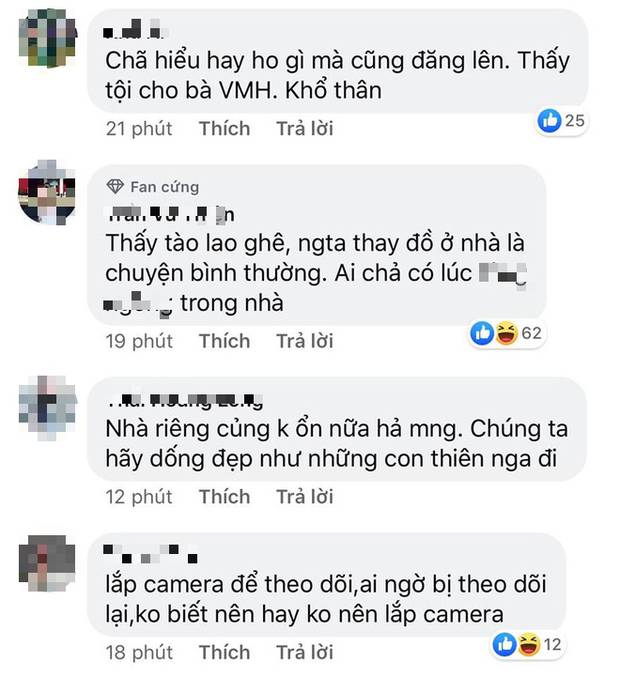This screenshot has height=677, width=620.
Task: Open the 62 reactions list
Action: coord(507,333)
